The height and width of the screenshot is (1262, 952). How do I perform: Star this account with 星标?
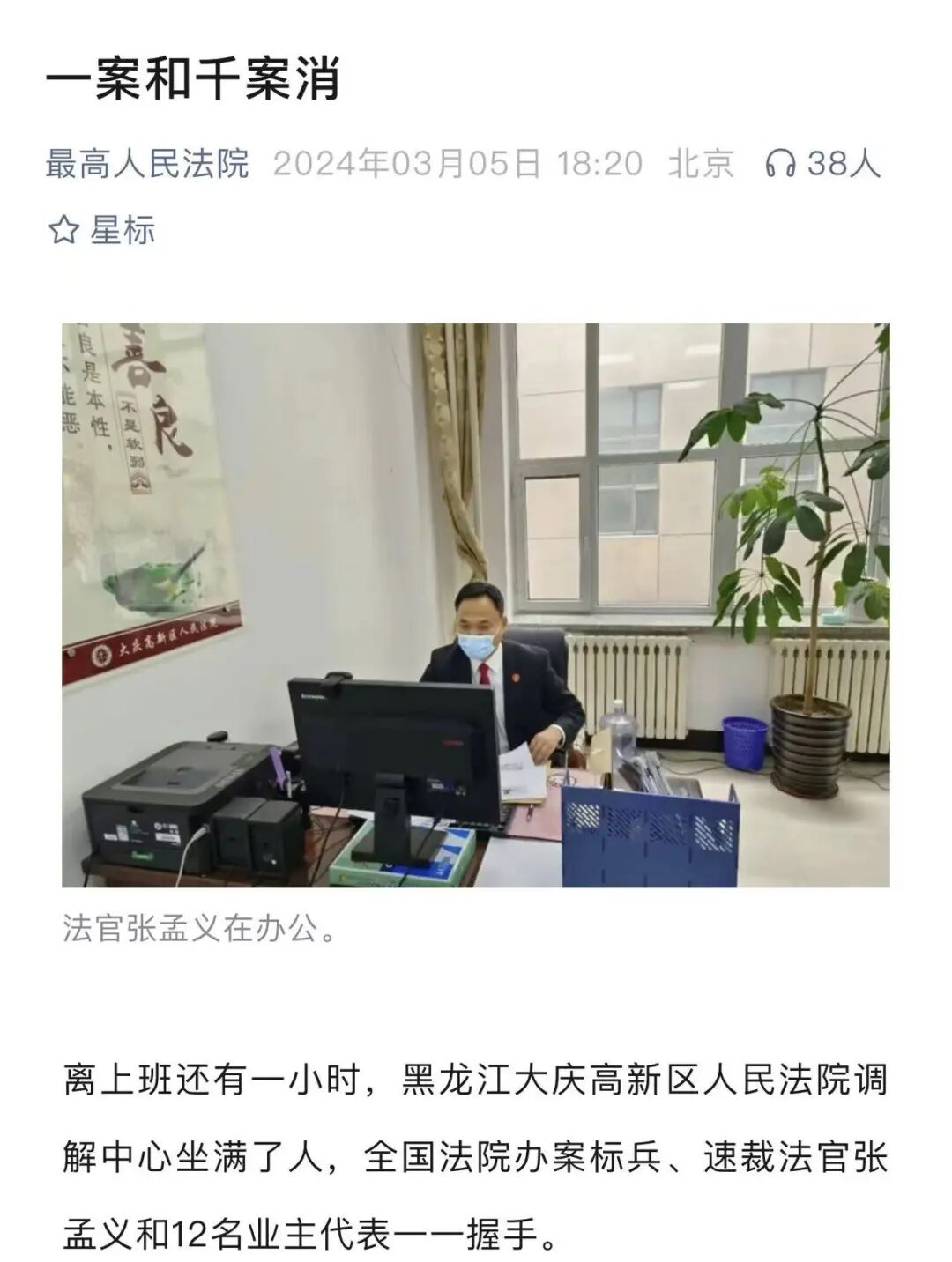click(101, 231)
